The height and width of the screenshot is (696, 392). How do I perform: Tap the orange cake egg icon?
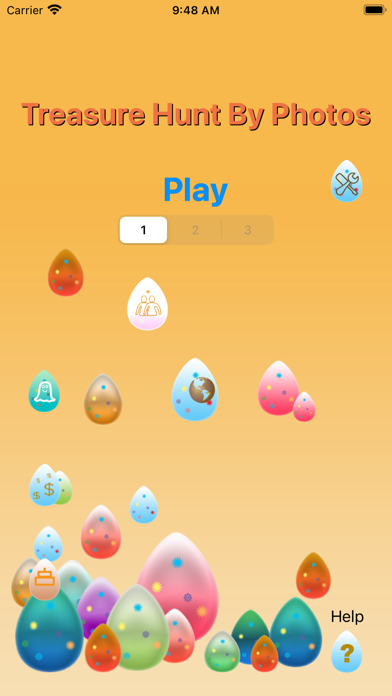[44, 579]
